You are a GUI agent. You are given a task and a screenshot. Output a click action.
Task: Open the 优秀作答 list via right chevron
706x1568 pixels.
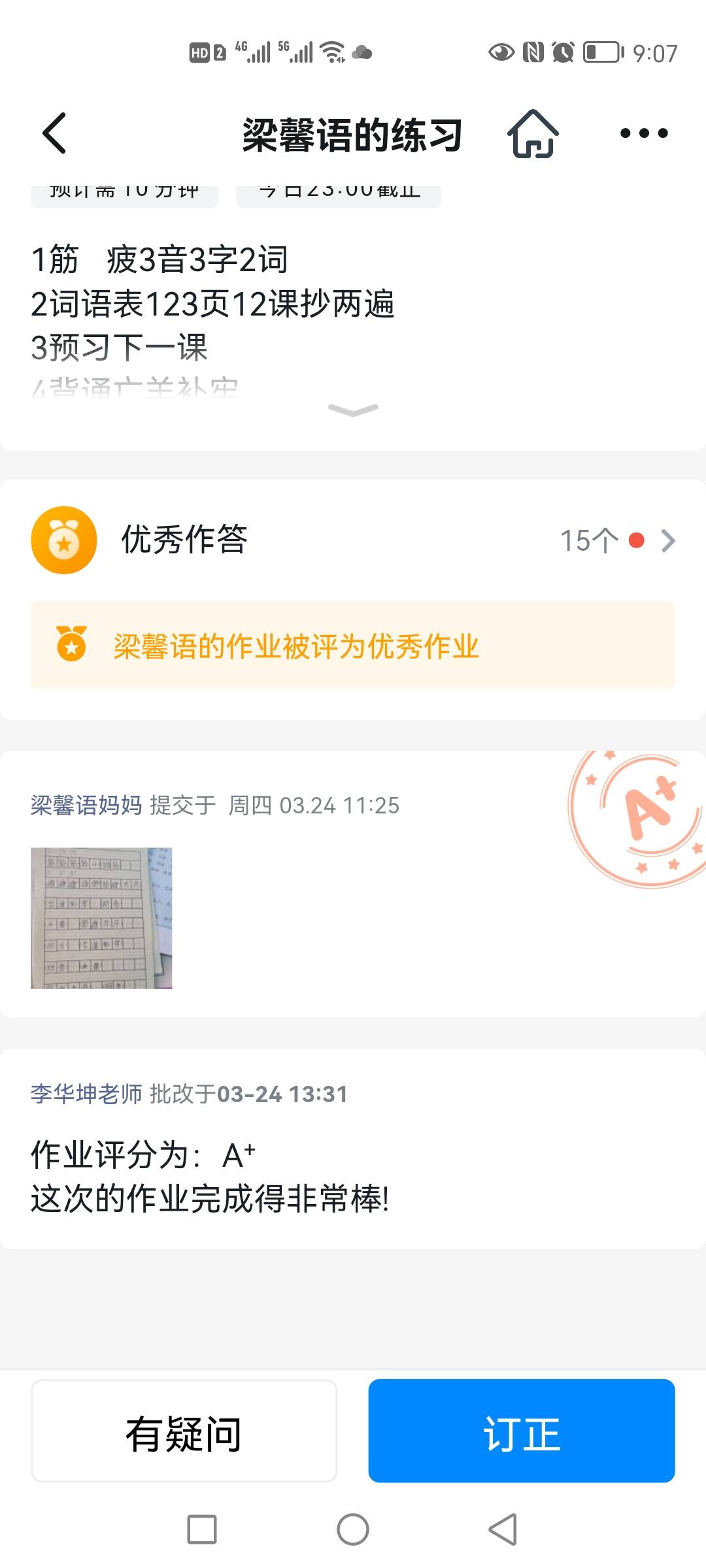(x=668, y=540)
